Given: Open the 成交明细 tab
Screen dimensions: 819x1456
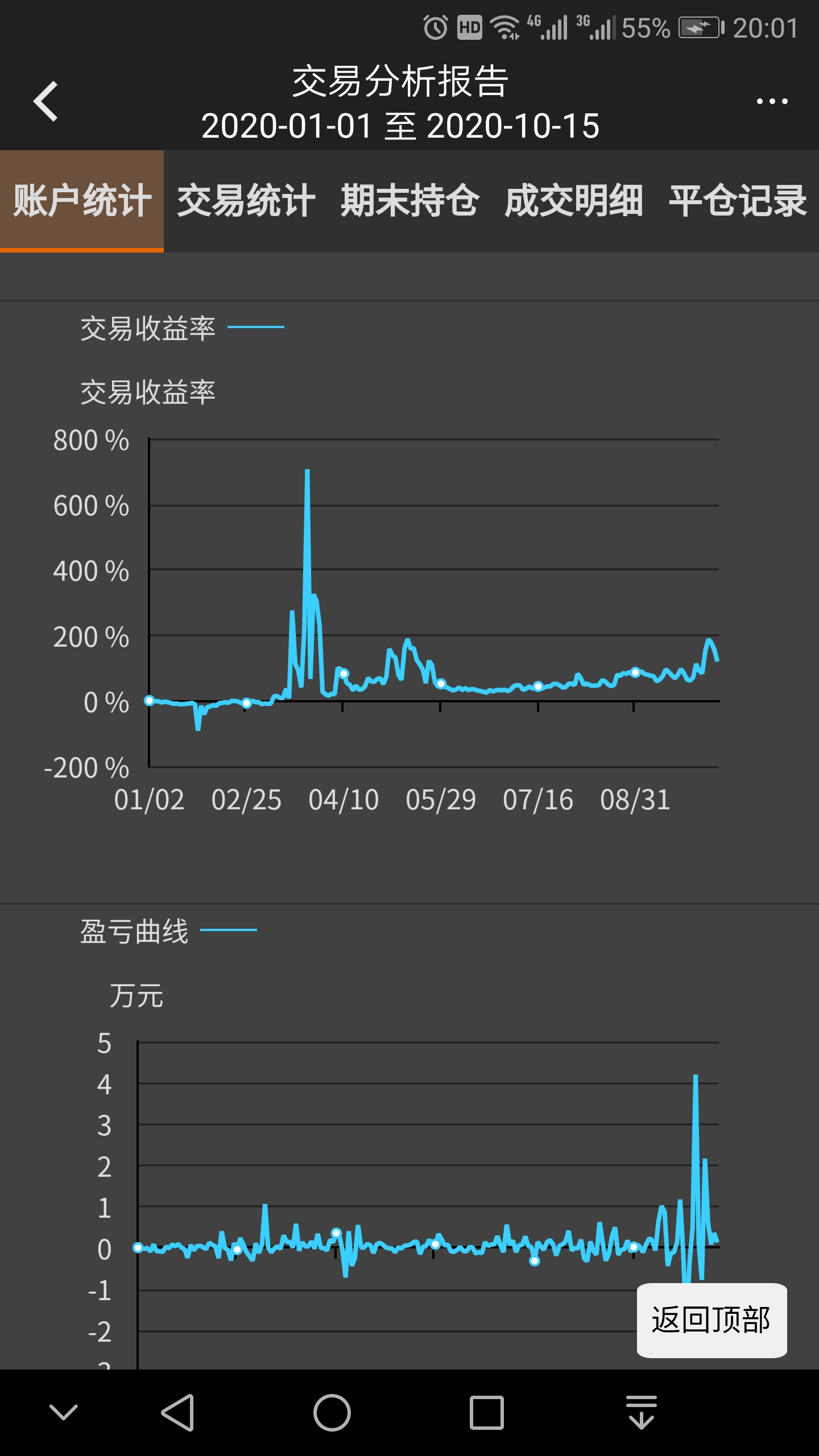Looking at the screenshot, I should click(573, 201).
